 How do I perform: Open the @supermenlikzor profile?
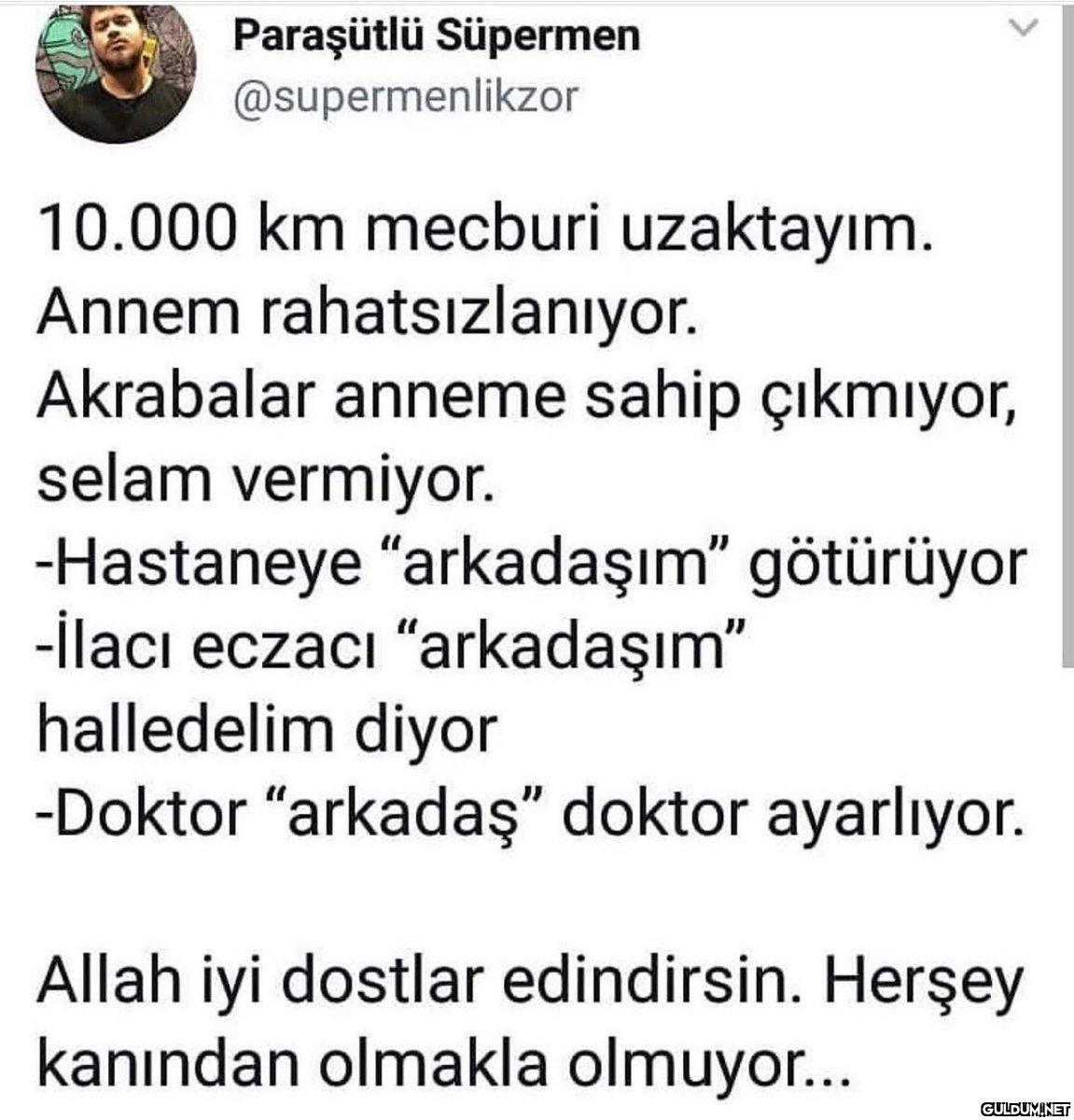(x=404, y=95)
